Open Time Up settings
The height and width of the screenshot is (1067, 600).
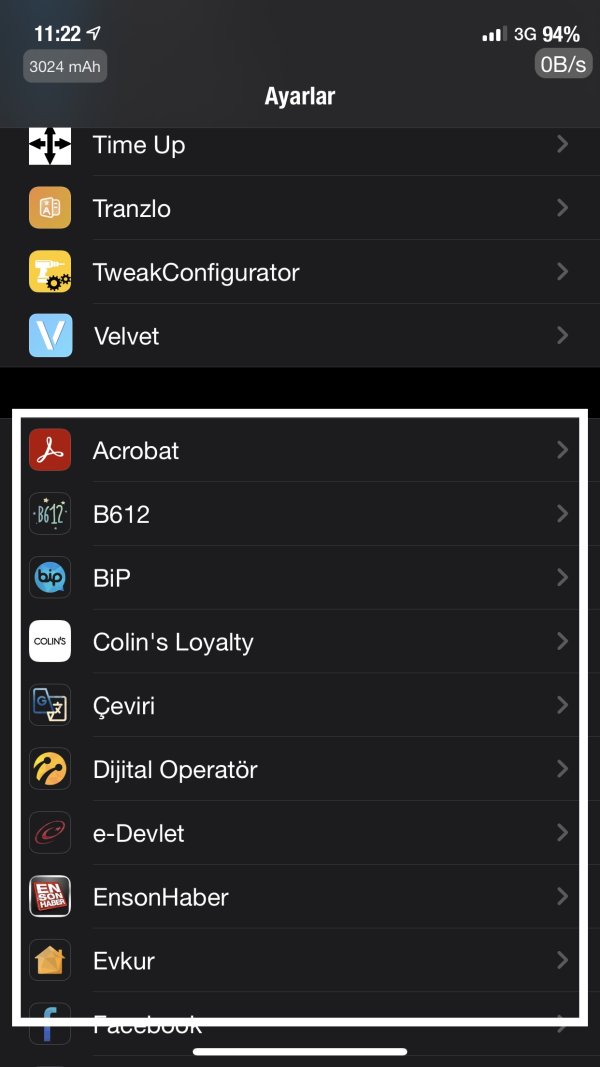coord(300,146)
